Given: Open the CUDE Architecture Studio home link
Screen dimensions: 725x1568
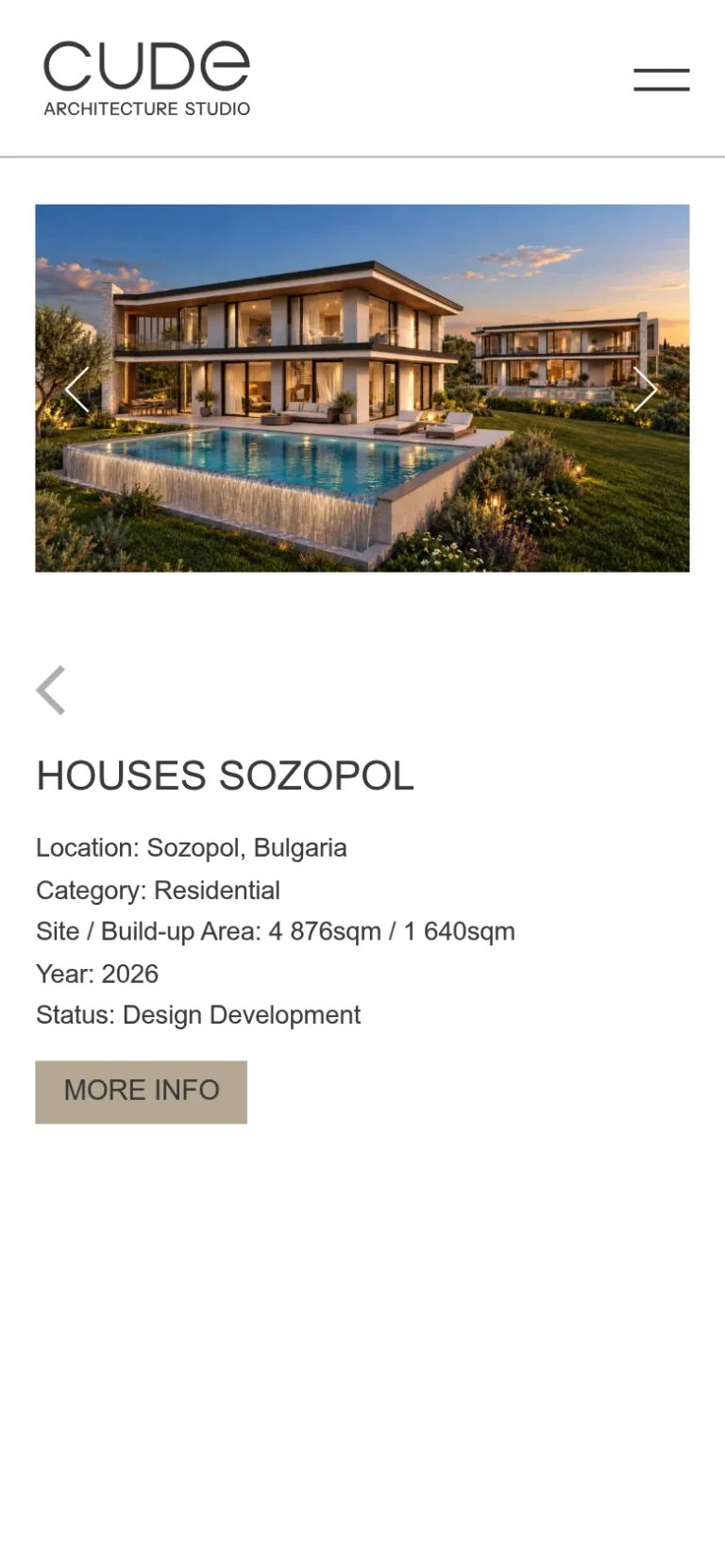Looking at the screenshot, I should [147, 79].
